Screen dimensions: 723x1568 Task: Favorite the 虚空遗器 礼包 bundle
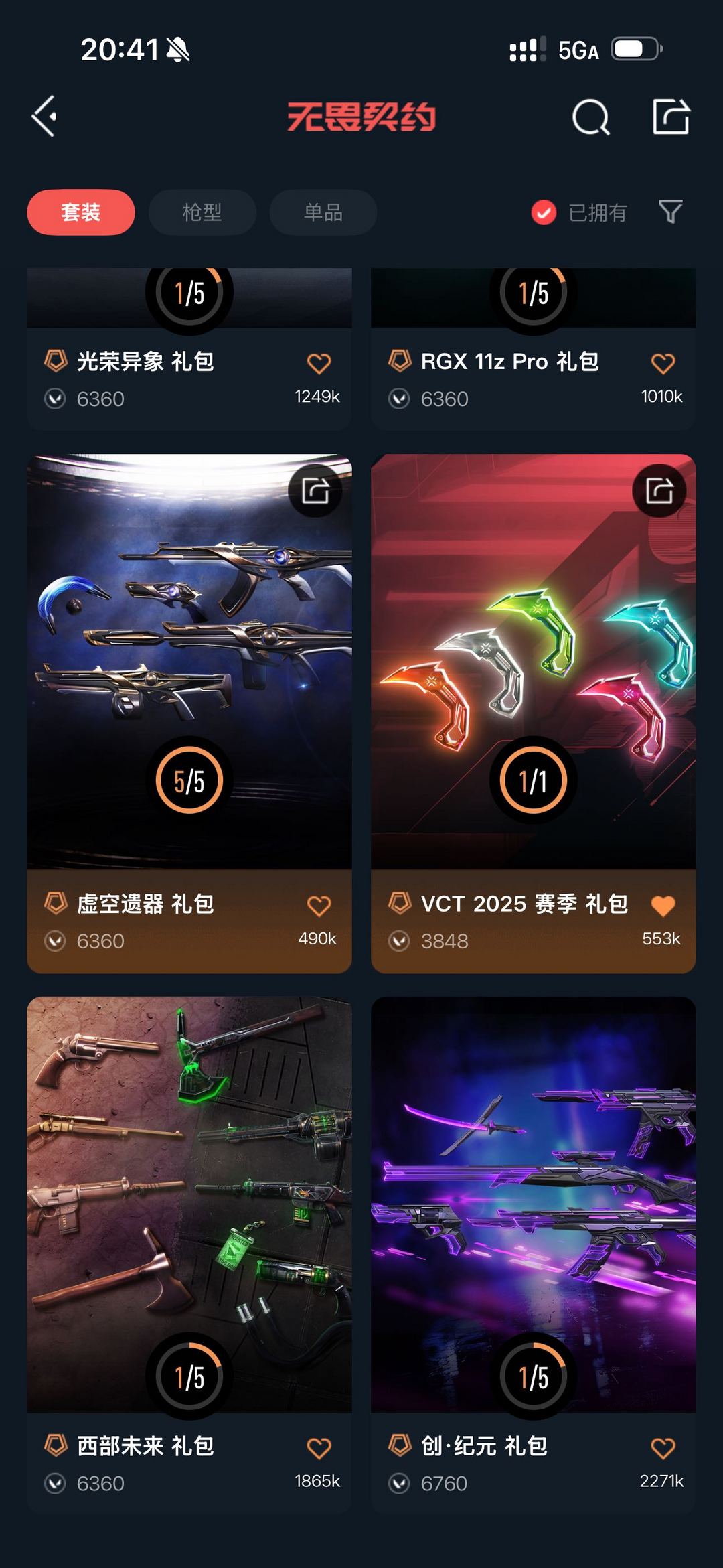coord(319,906)
